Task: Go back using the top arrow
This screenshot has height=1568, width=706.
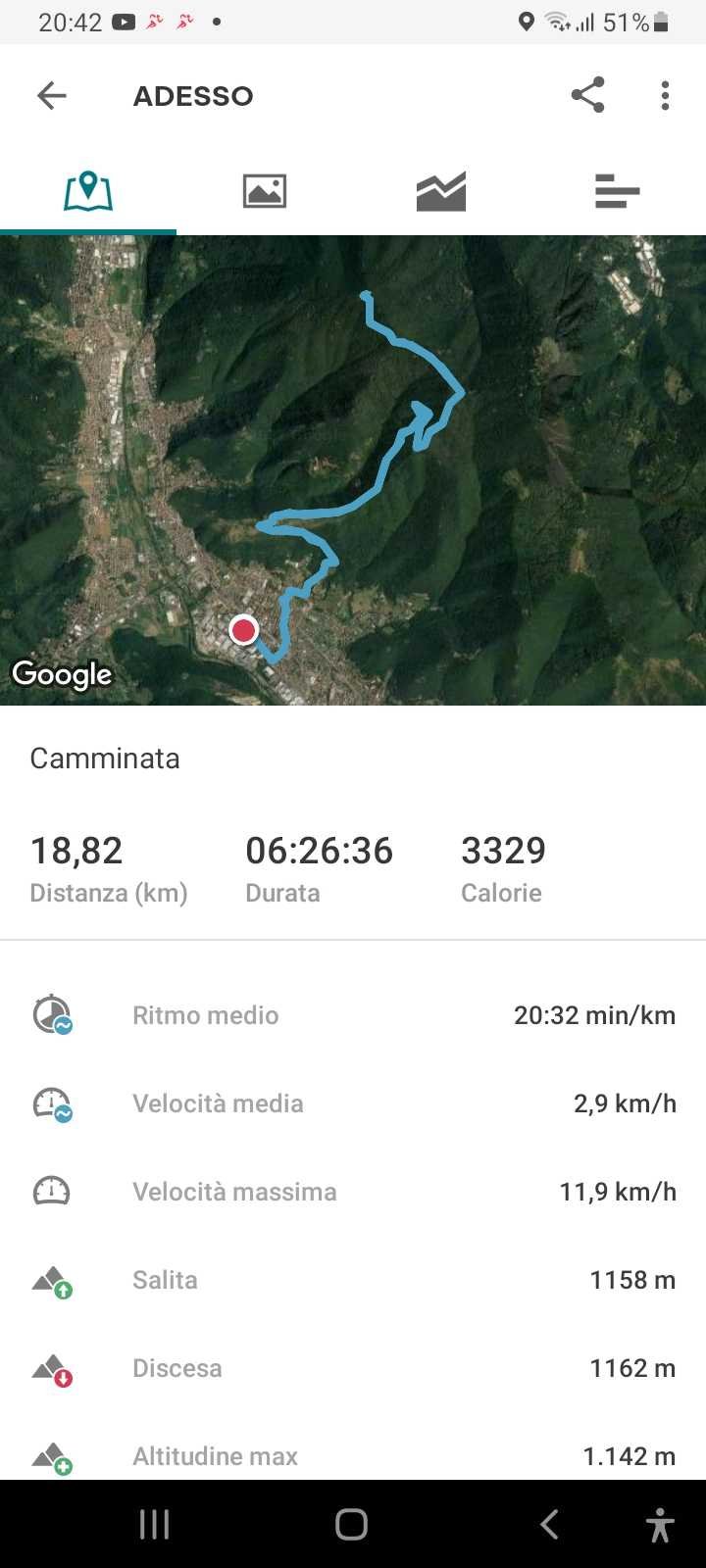Action: click(51, 95)
